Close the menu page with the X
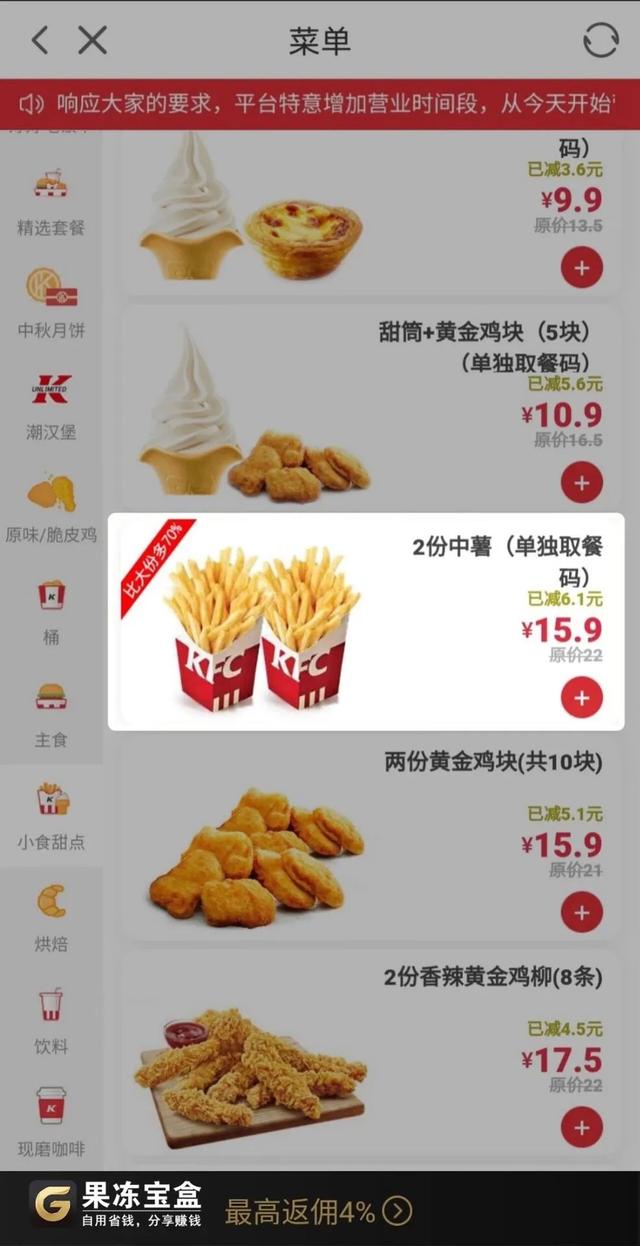Screen dimensions: 640x1246 click(x=93, y=41)
